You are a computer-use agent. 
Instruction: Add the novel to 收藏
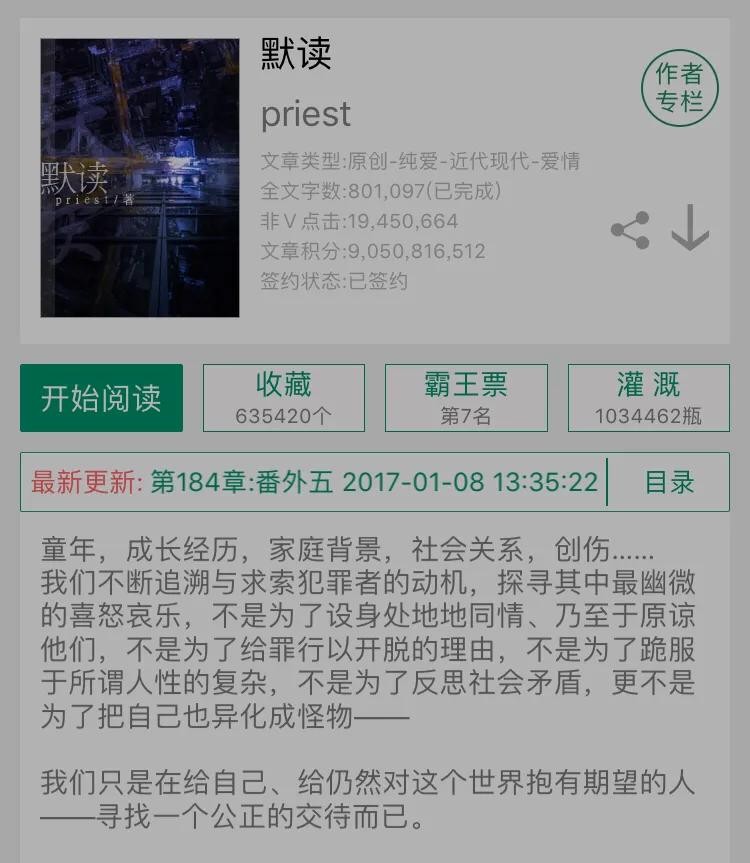pyautogui.click(x=284, y=397)
